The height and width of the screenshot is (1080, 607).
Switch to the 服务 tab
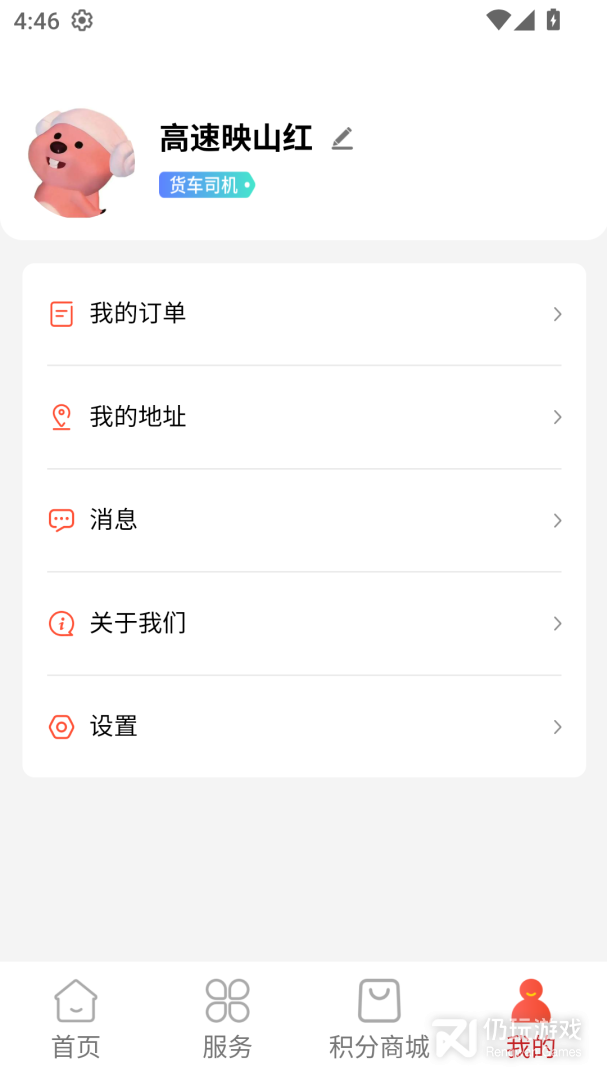[227, 1019]
